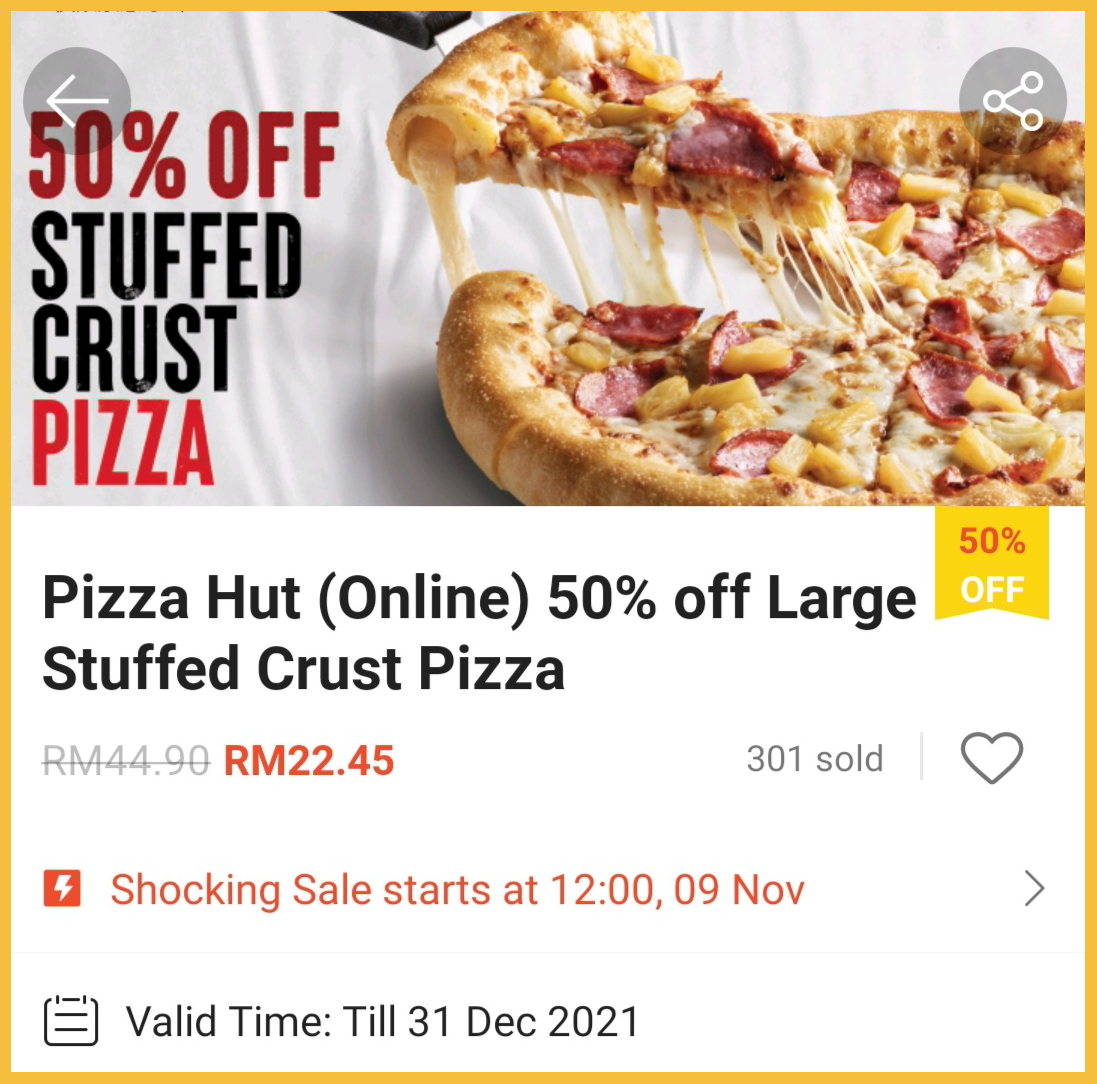Image resolution: width=1097 pixels, height=1084 pixels.
Task: Open the Shocking Sale details row
Action: click(x=548, y=889)
